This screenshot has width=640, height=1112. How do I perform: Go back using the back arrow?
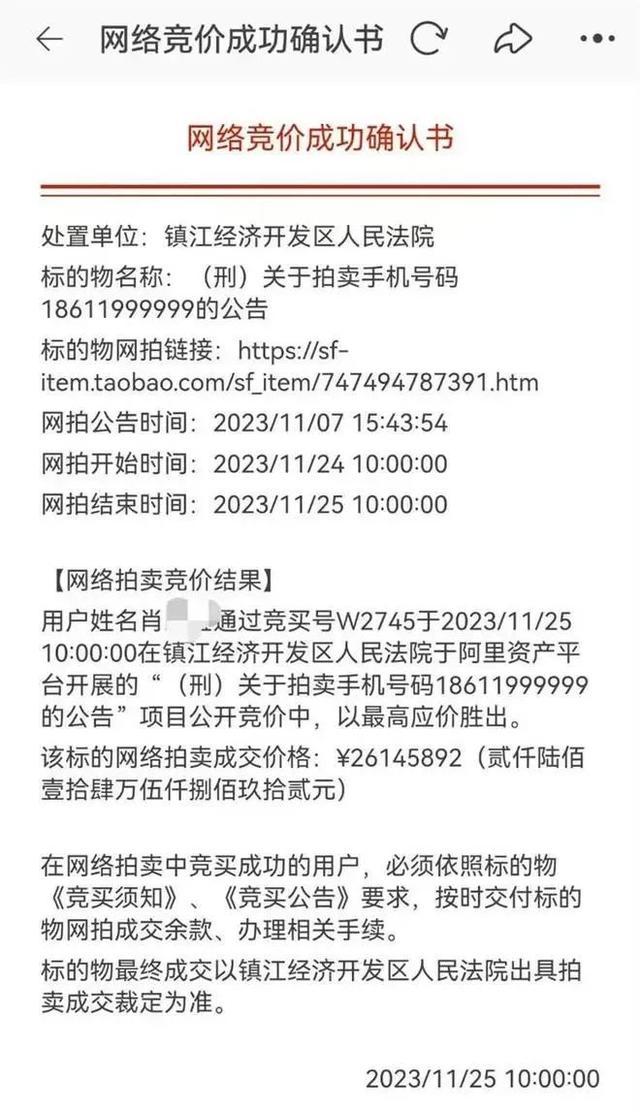[x=48, y=40]
